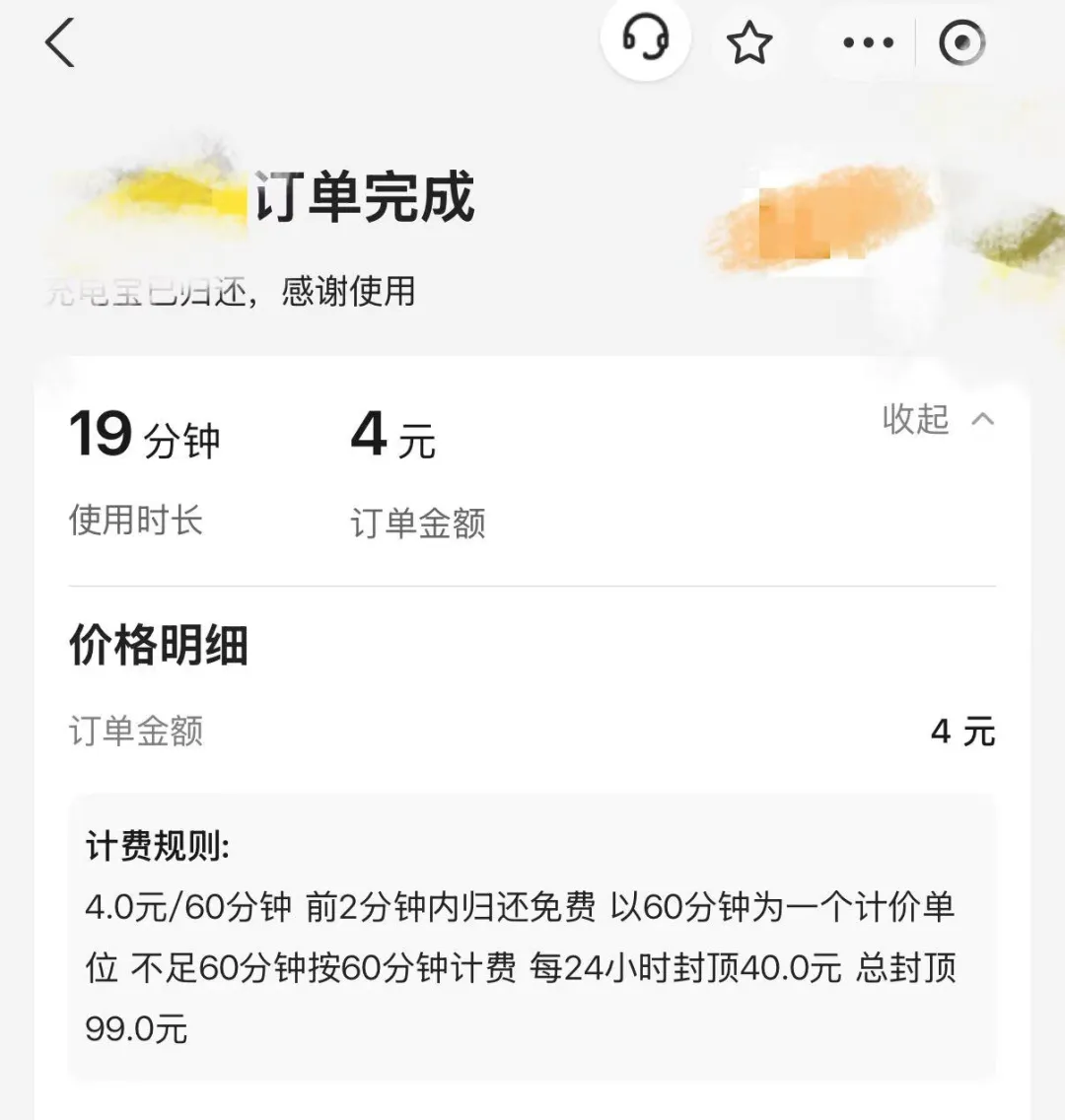Go back using the top-left arrow
This screenshot has height=1120, width=1065.
click(x=60, y=42)
